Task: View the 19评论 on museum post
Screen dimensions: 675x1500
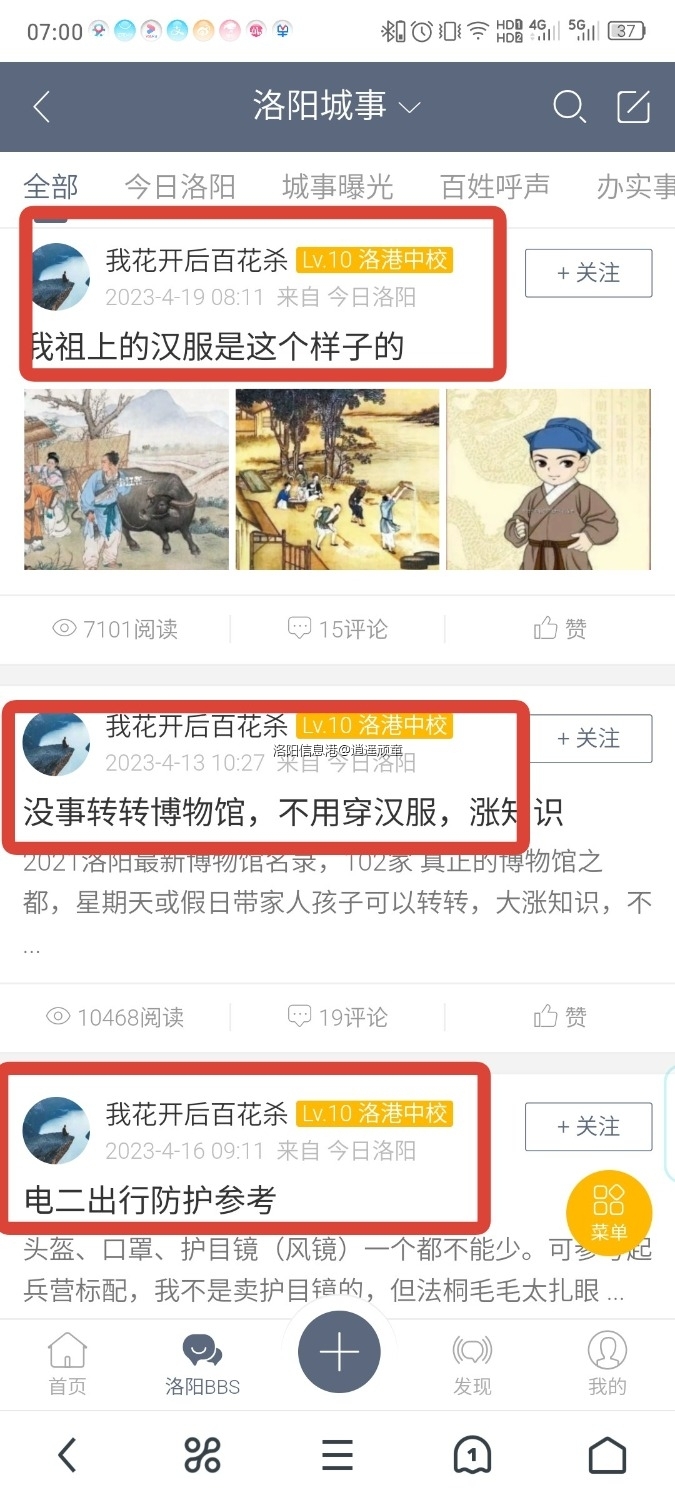Action: [337, 1017]
